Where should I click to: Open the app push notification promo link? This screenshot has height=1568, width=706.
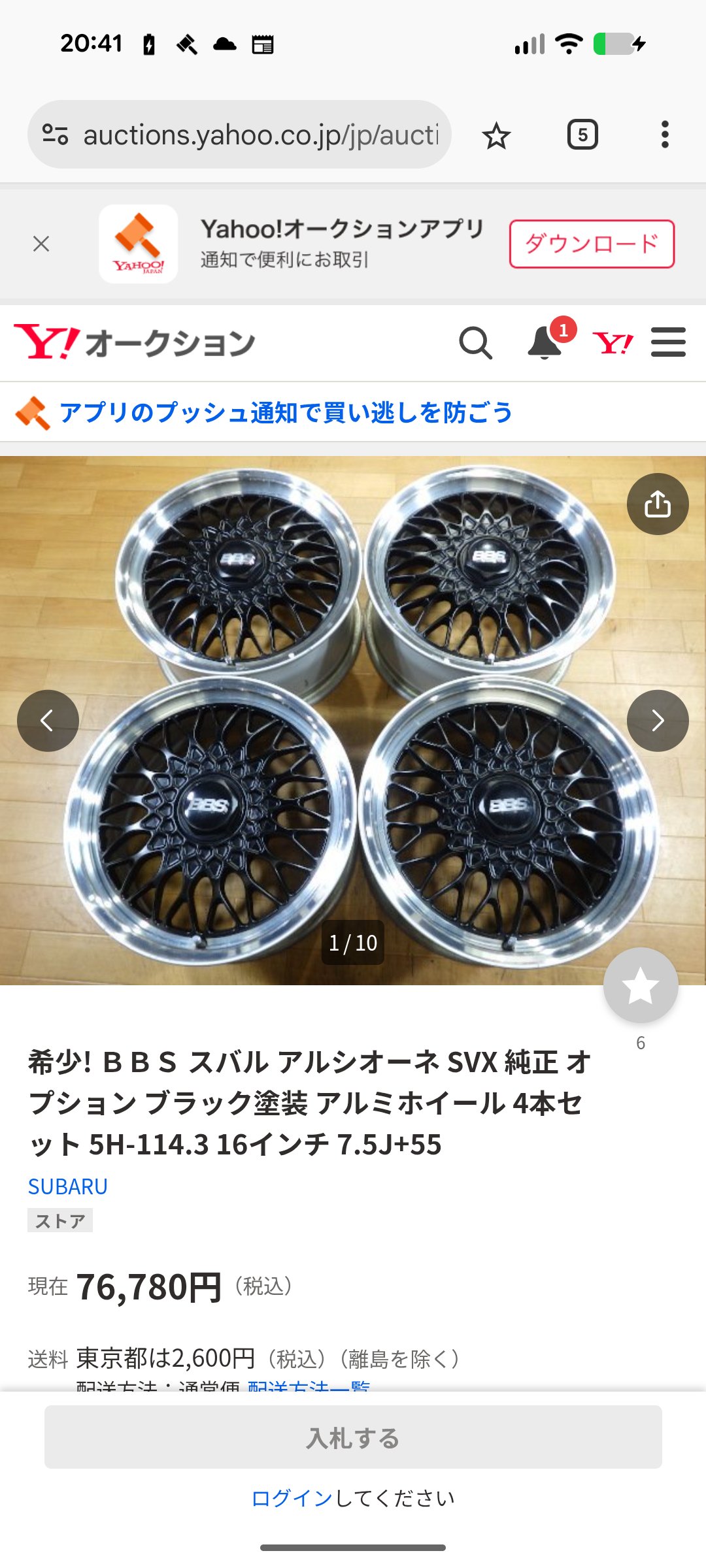pos(286,412)
